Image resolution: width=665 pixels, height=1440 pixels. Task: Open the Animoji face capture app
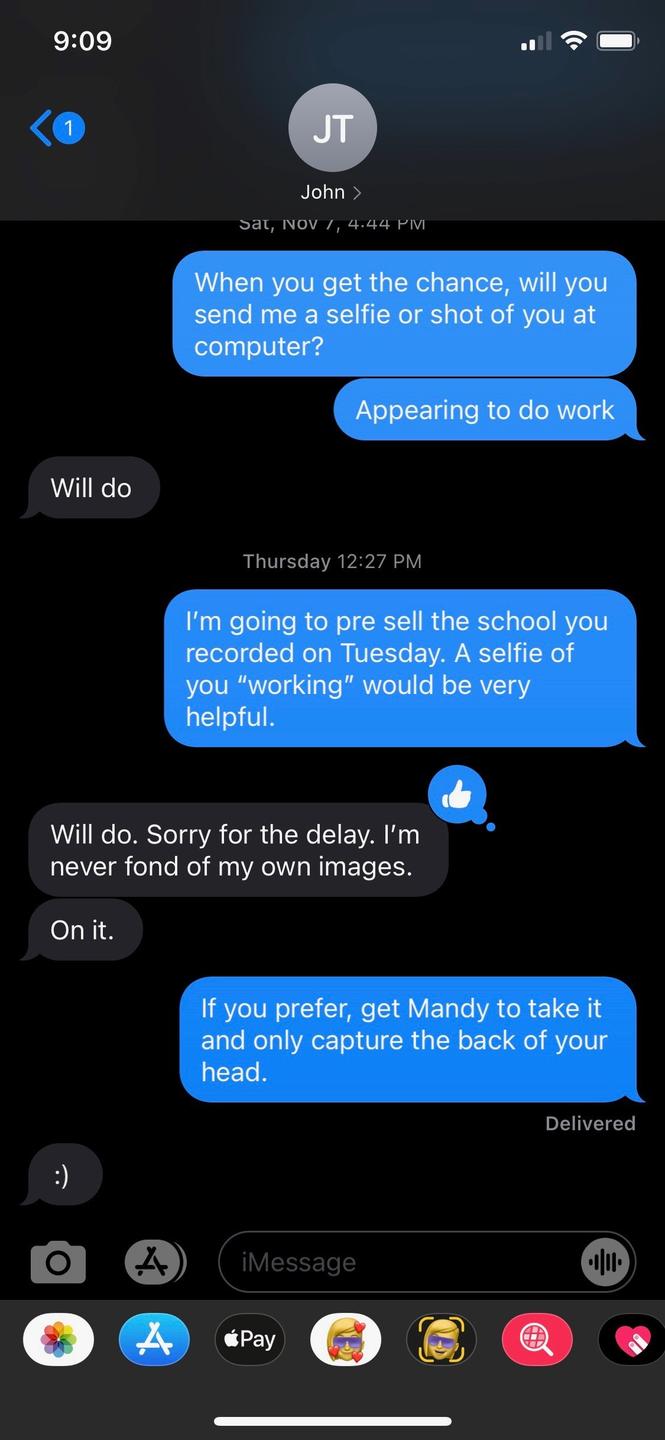[441, 1340]
